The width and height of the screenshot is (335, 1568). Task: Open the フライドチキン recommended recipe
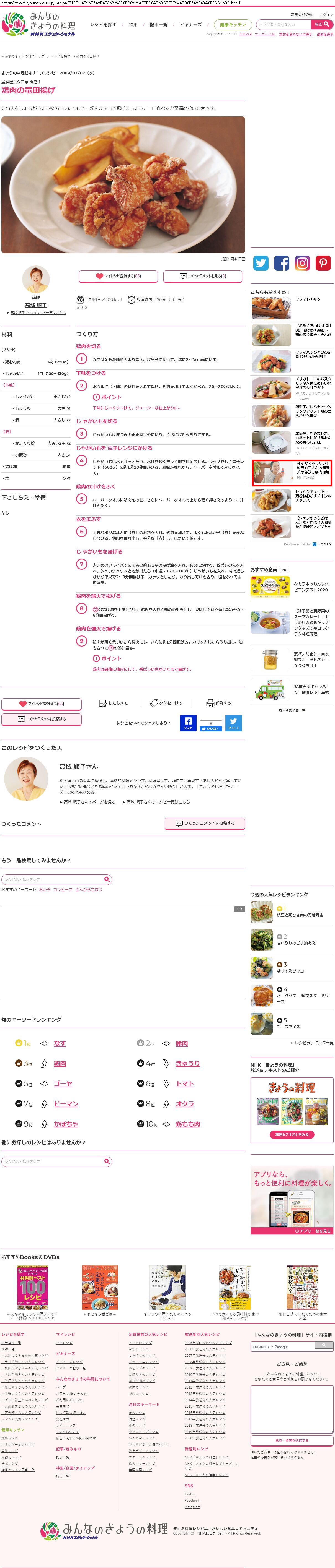308,299
